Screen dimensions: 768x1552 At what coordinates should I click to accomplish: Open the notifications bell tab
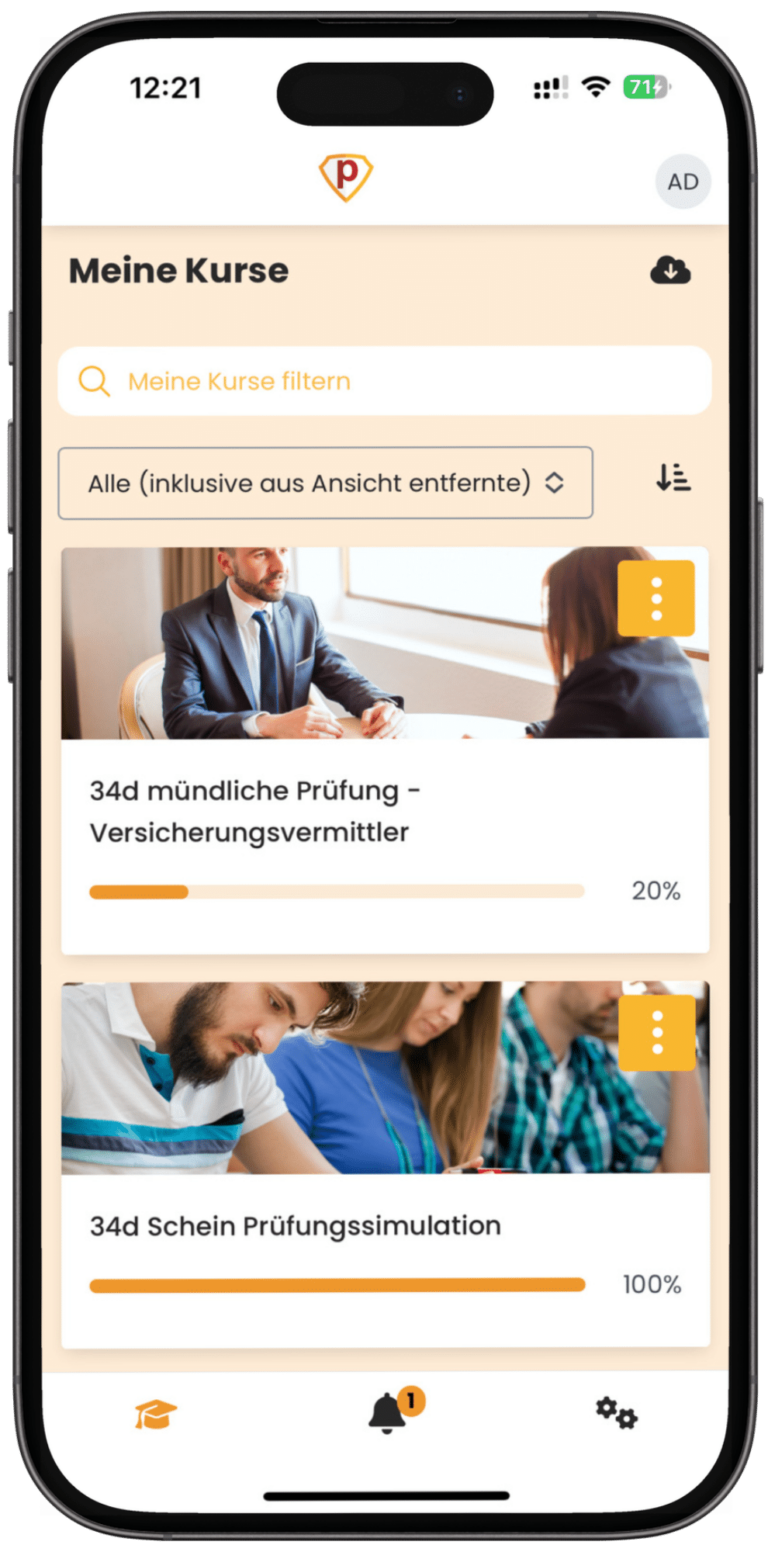388,1413
